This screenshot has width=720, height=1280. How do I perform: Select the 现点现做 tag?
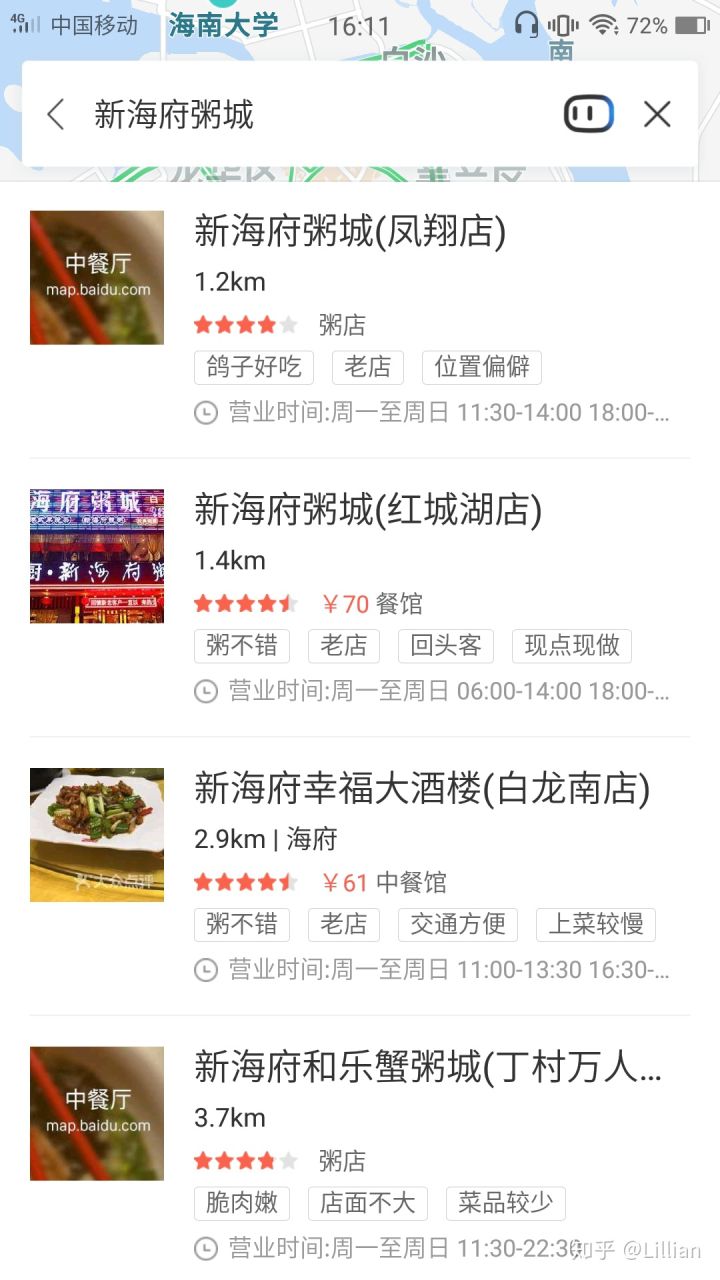tap(571, 646)
